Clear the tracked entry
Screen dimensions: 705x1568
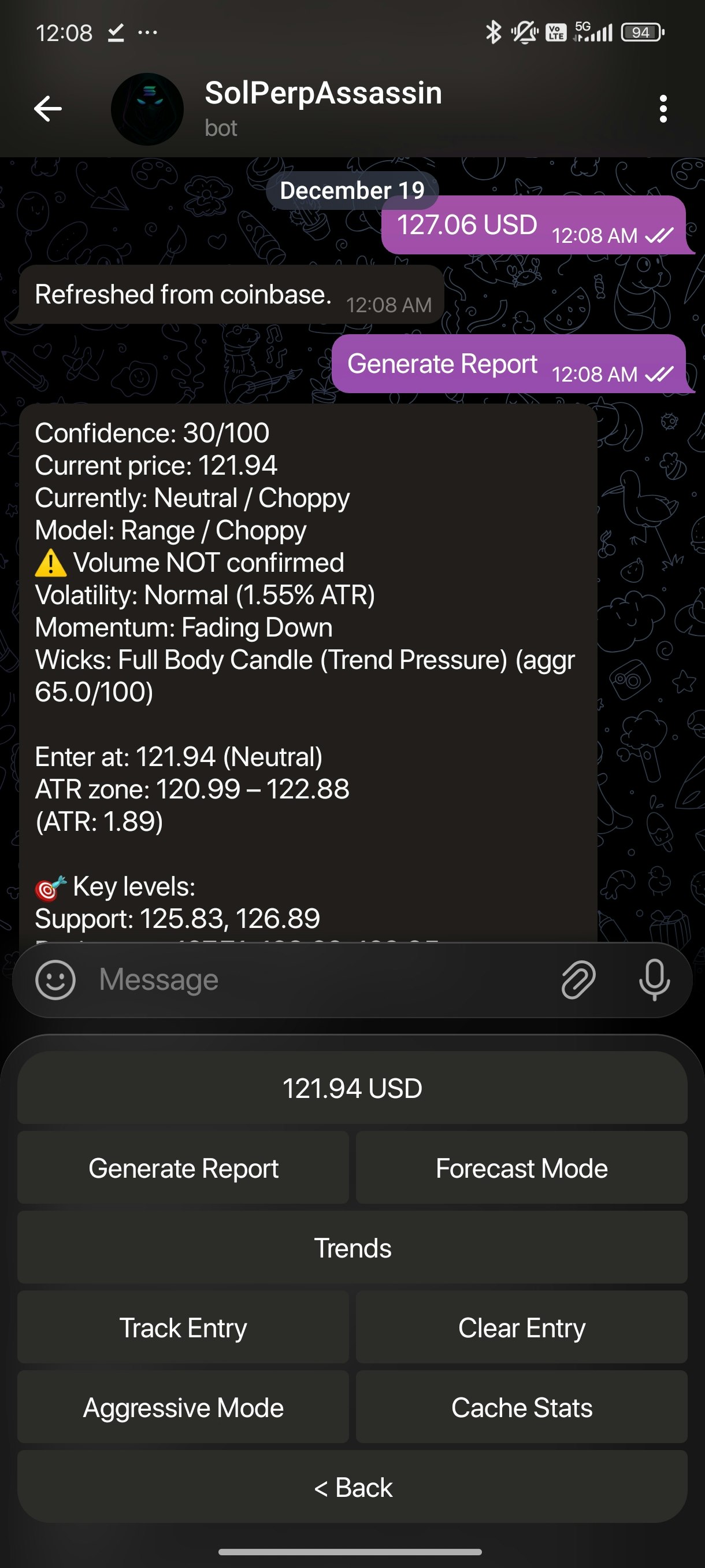click(x=521, y=1327)
